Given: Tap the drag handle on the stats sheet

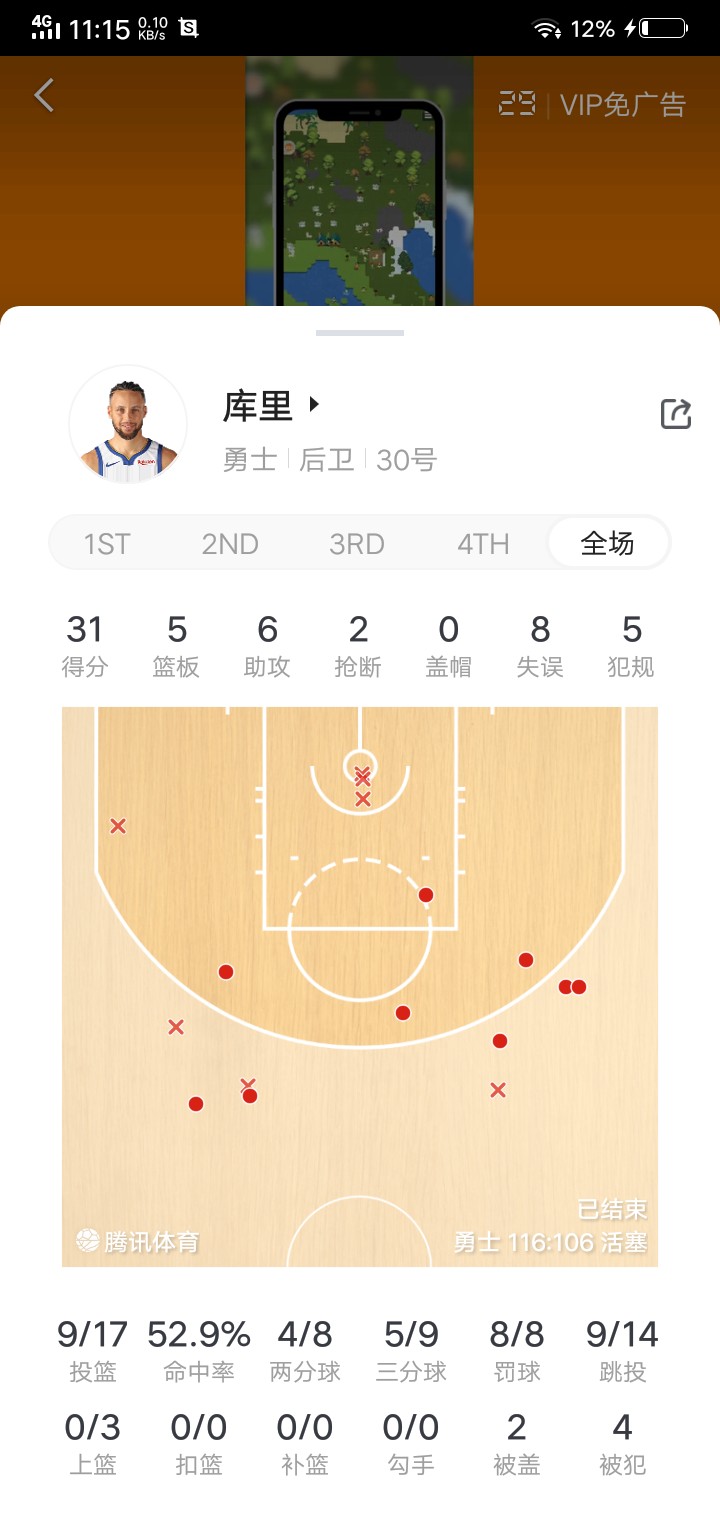Looking at the screenshot, I should 360,332.
